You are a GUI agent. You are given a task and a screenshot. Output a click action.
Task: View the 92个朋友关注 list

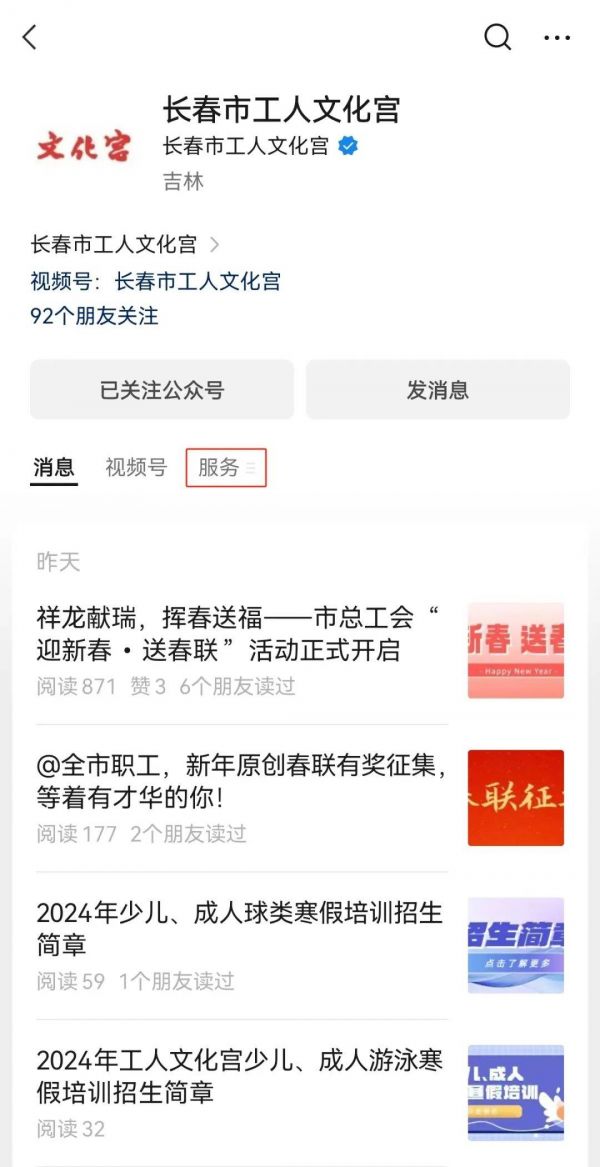point(95,316)
